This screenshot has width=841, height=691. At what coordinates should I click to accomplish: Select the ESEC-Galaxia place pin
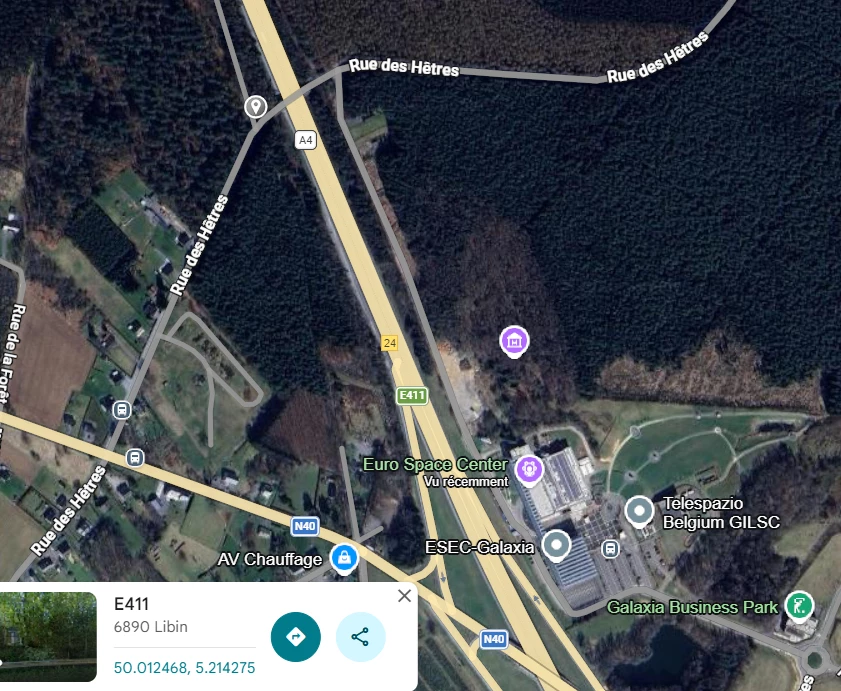(556, 545)
